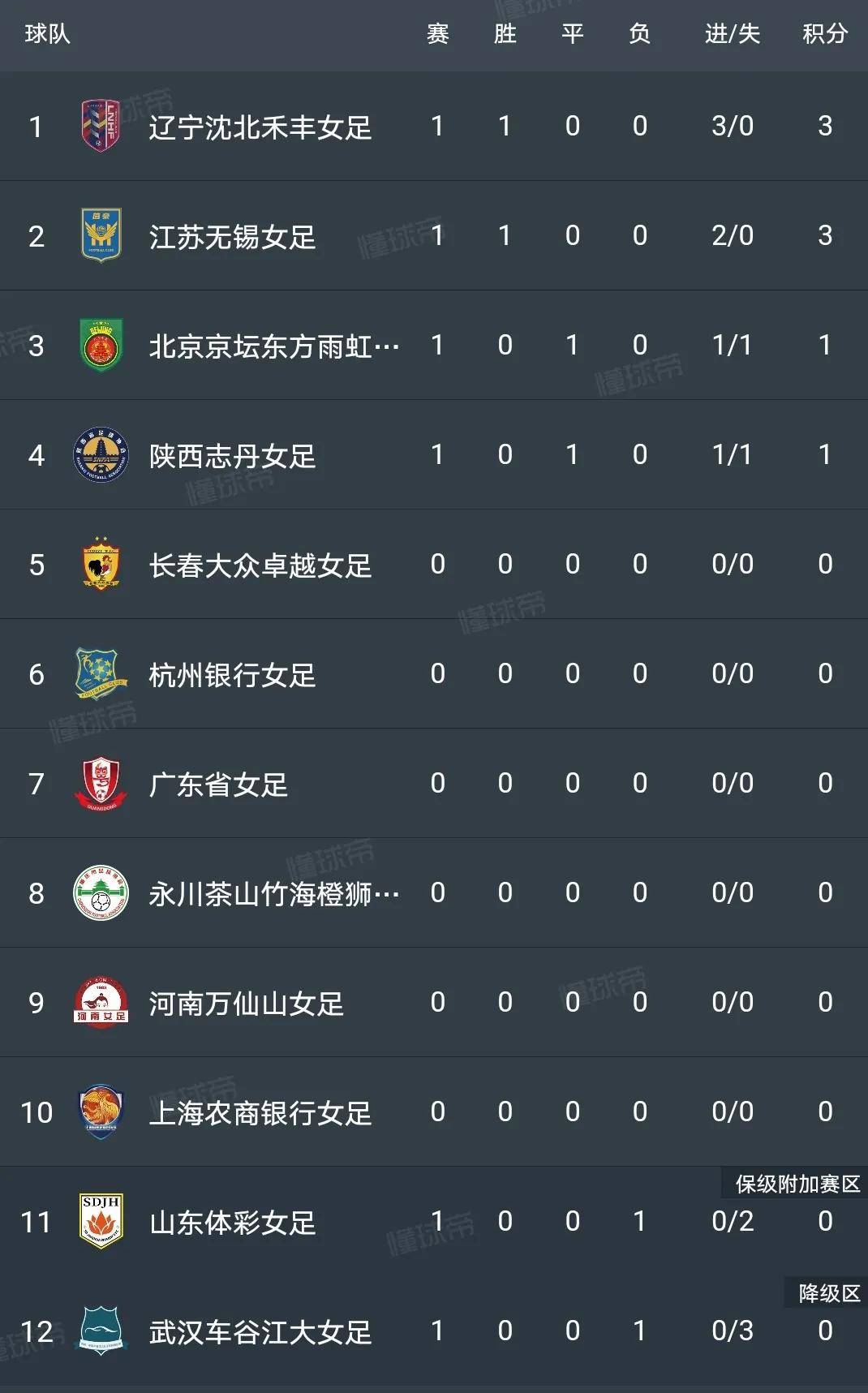The height and width of the screenshot is (1393, 868).
Task: Open the 江苏无锡女足 team row
Action: click(x=434, y=235)
